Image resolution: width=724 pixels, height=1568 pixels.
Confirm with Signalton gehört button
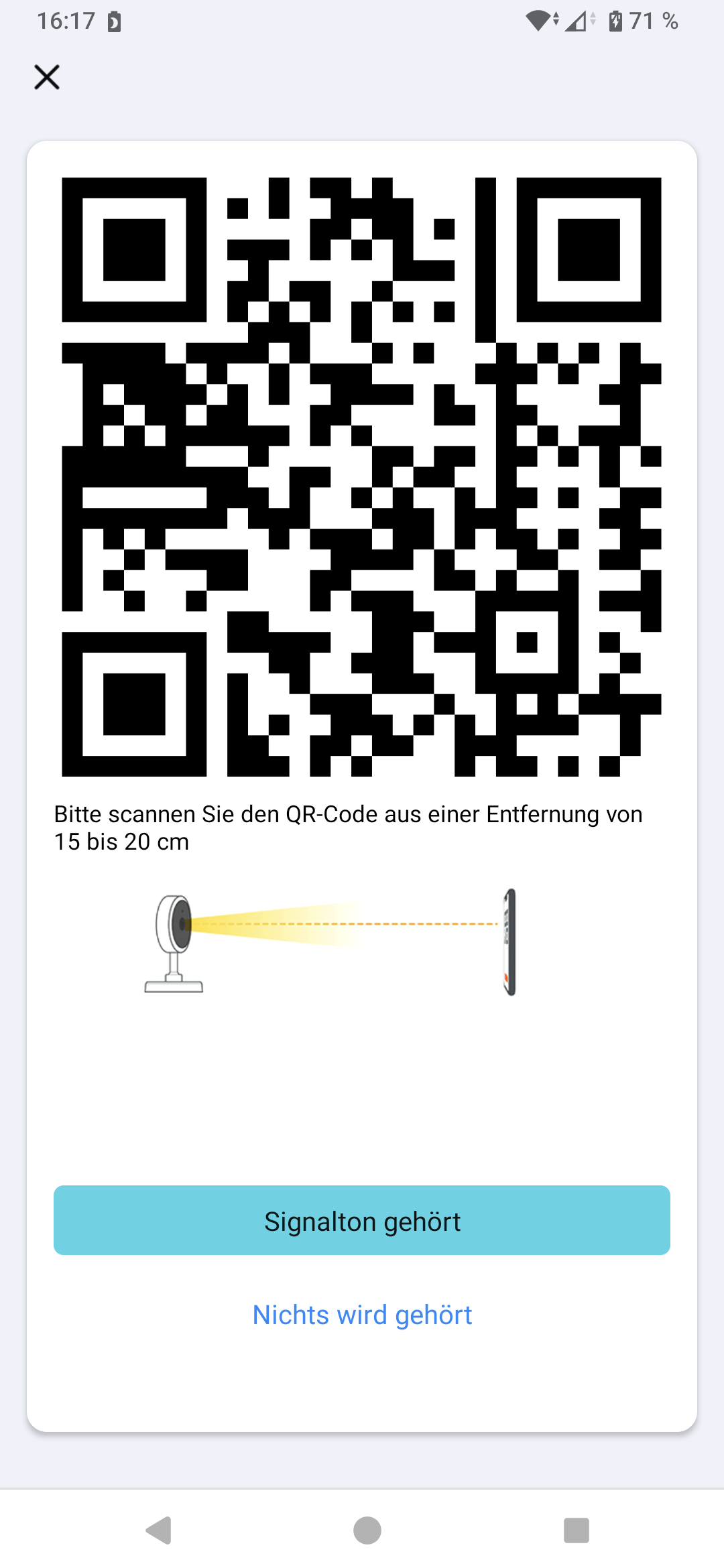[362, 1220]
